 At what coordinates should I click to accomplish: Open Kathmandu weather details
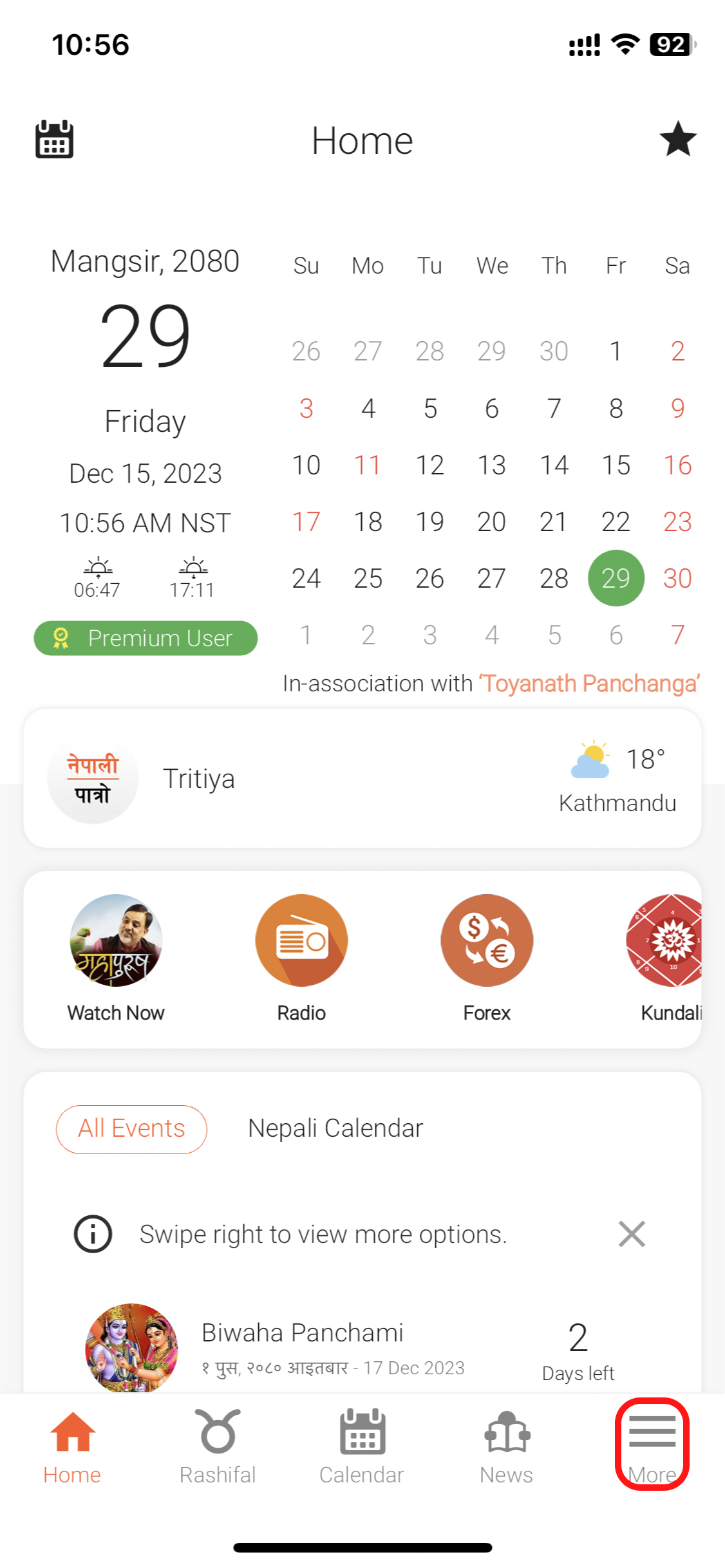click(x=617, y=778)
